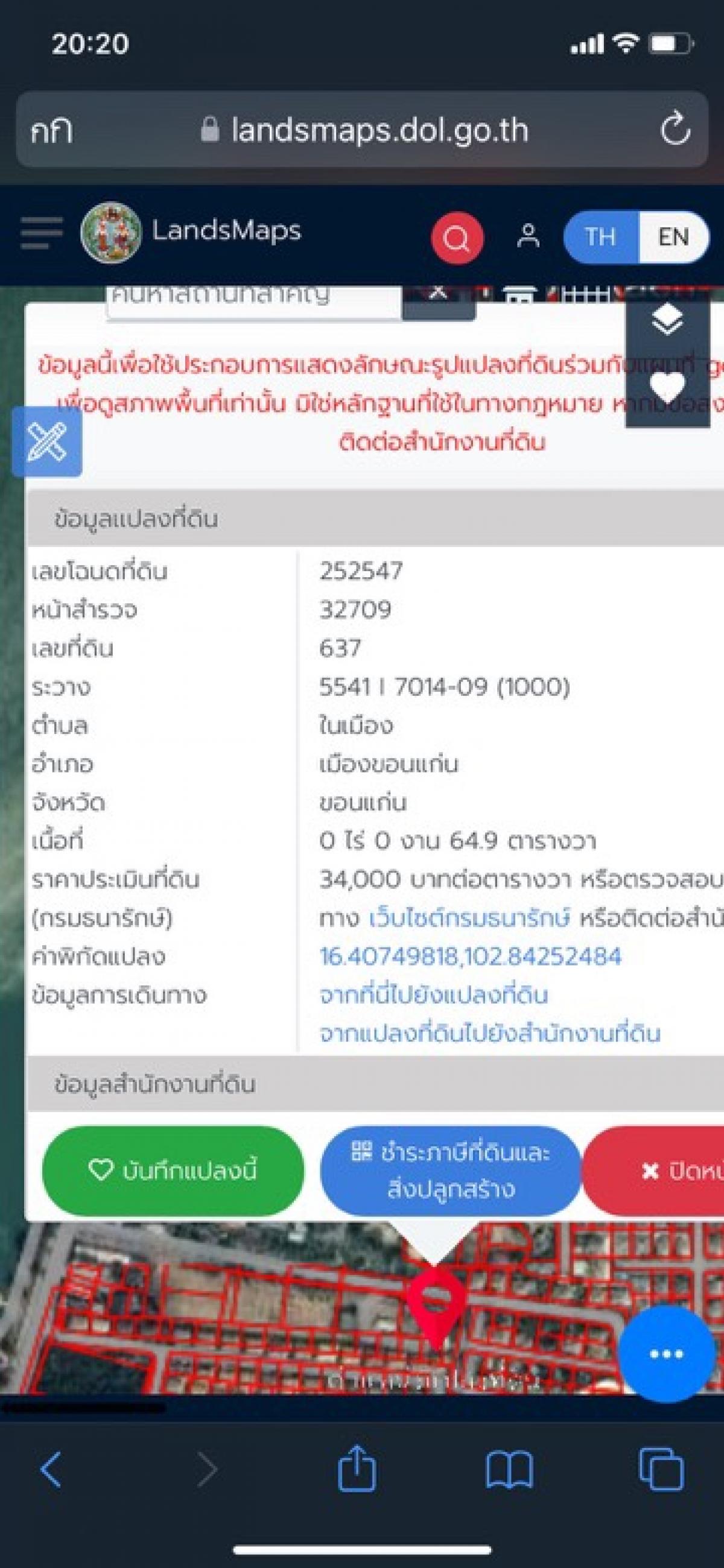Screen dimensions: 724x1568
Task: Open the blue three-dots floating button
Action: coord(666,1355)
